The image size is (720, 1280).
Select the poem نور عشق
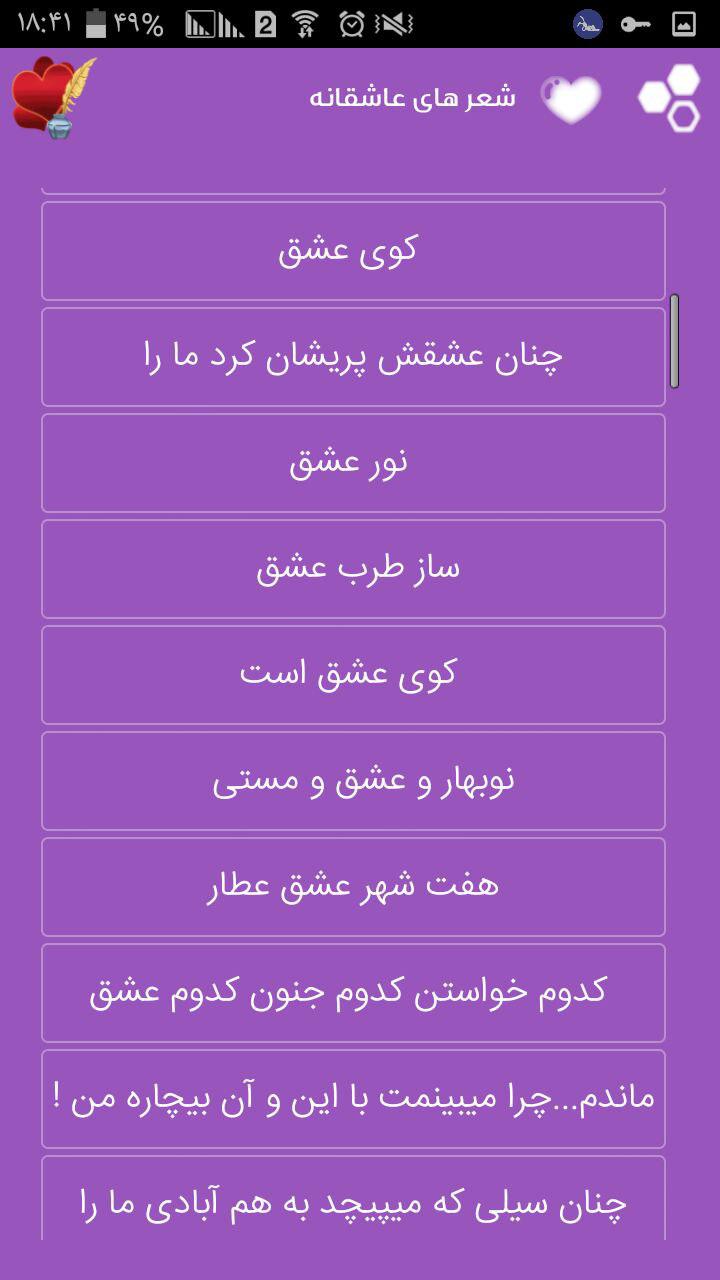pos(353,463)
